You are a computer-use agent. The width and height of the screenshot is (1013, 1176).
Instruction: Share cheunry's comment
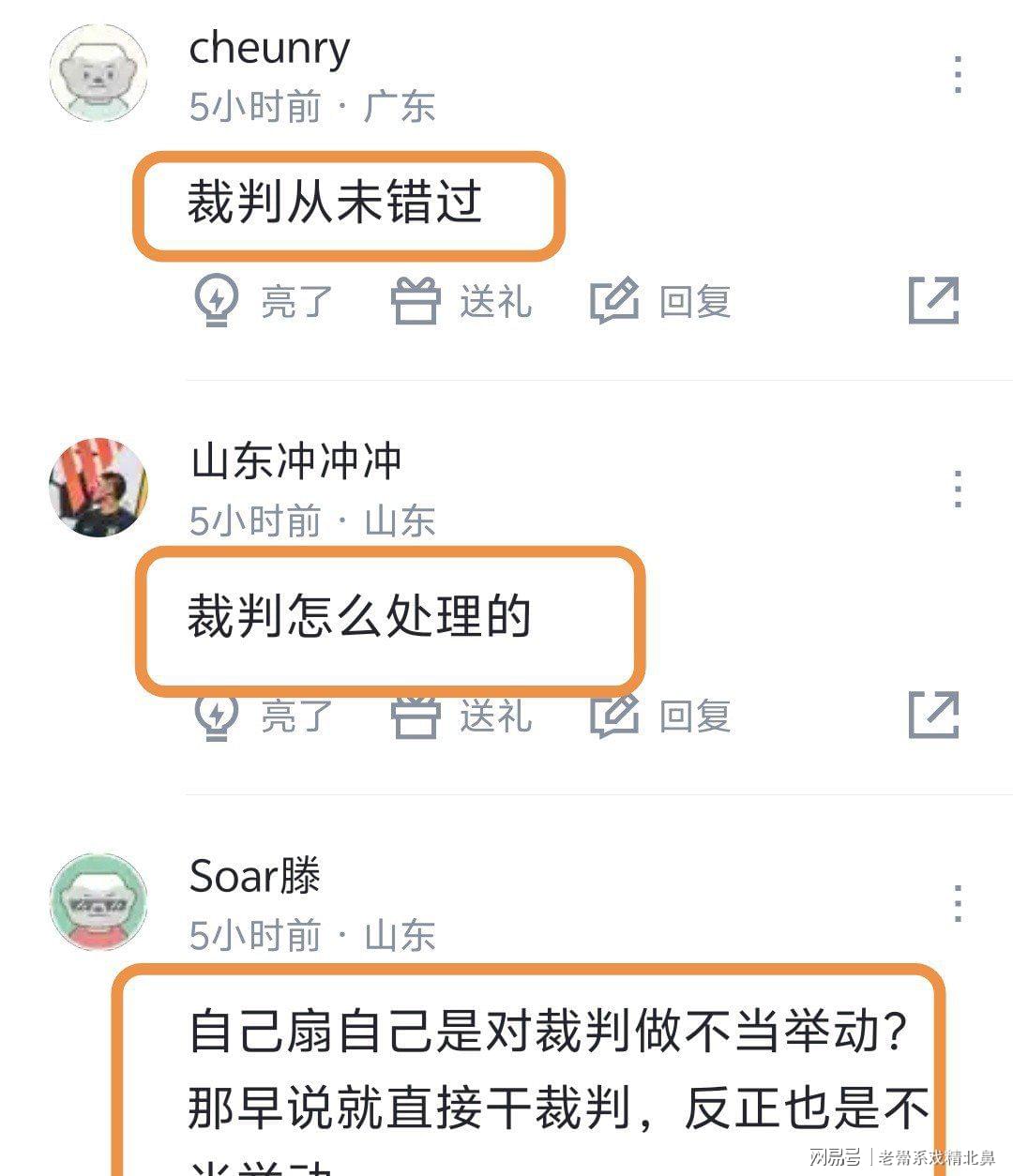pyautogui.click(x=934, y=301)
